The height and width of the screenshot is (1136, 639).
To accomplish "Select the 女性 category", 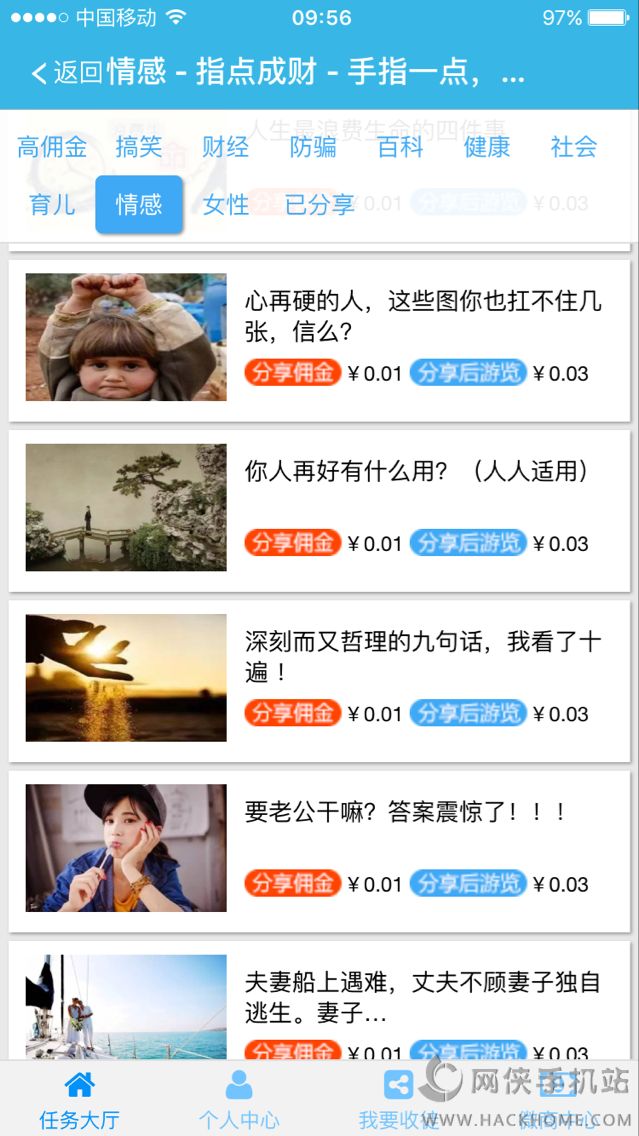I will pos(226,205).
